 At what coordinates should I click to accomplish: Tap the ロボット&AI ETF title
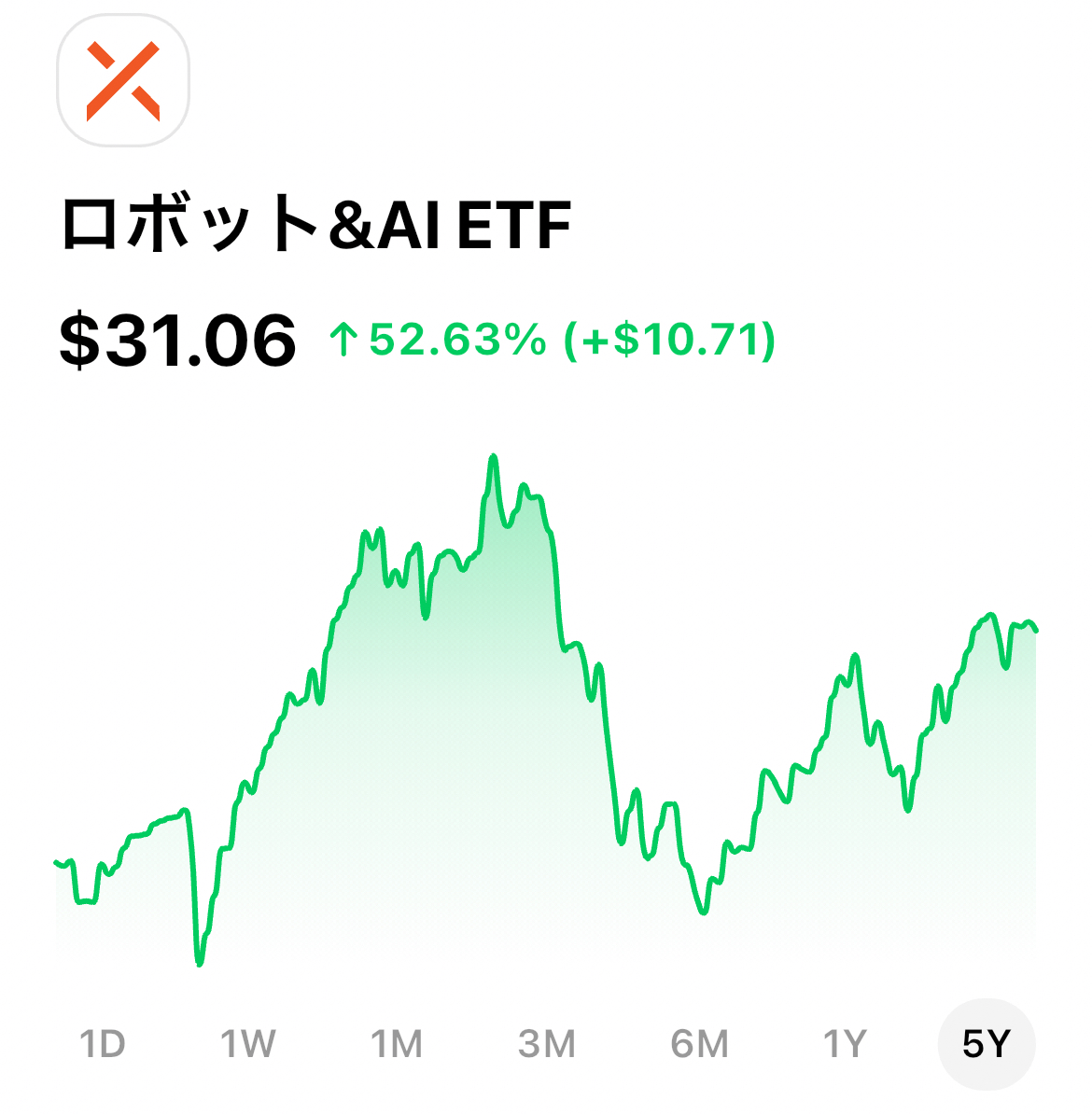pos(315,222)
